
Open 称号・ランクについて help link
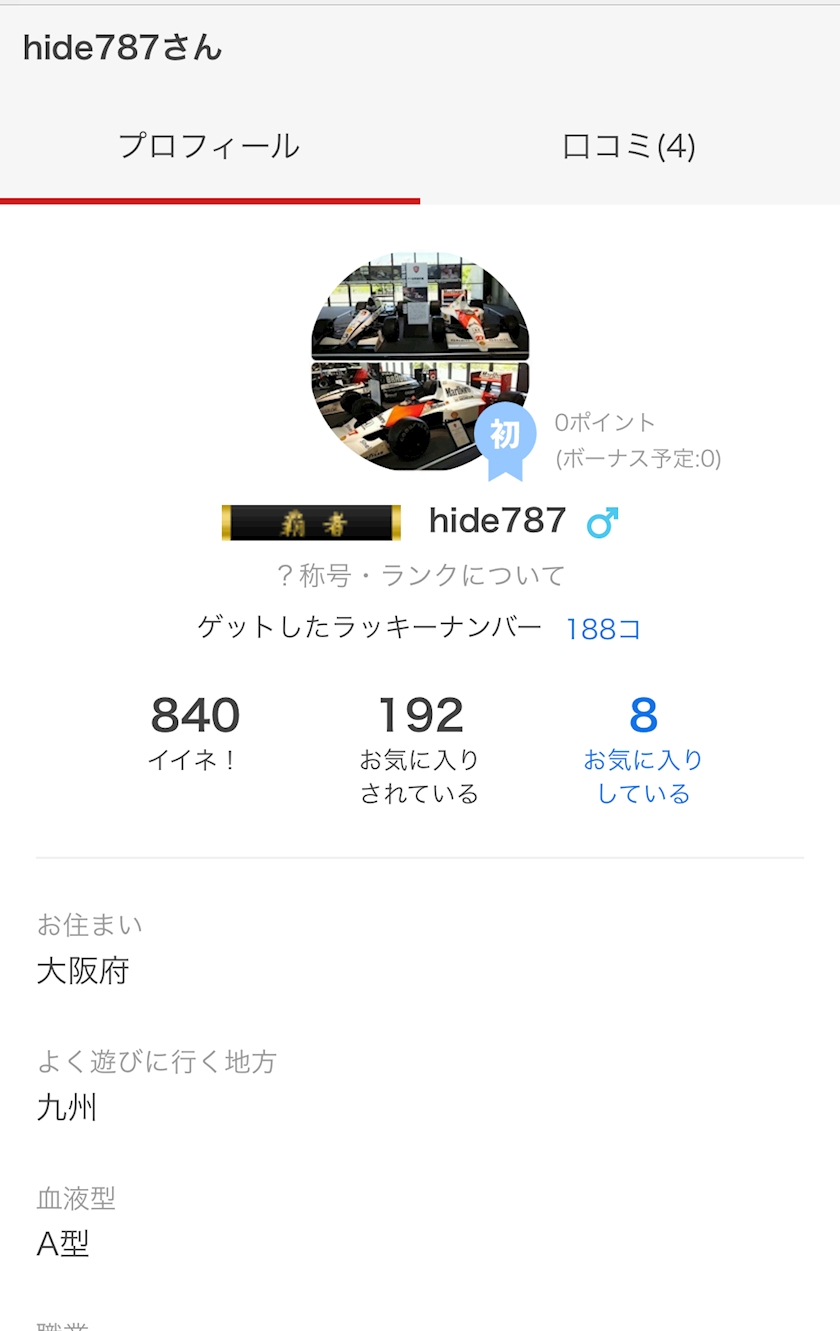[x=420, y=575]
